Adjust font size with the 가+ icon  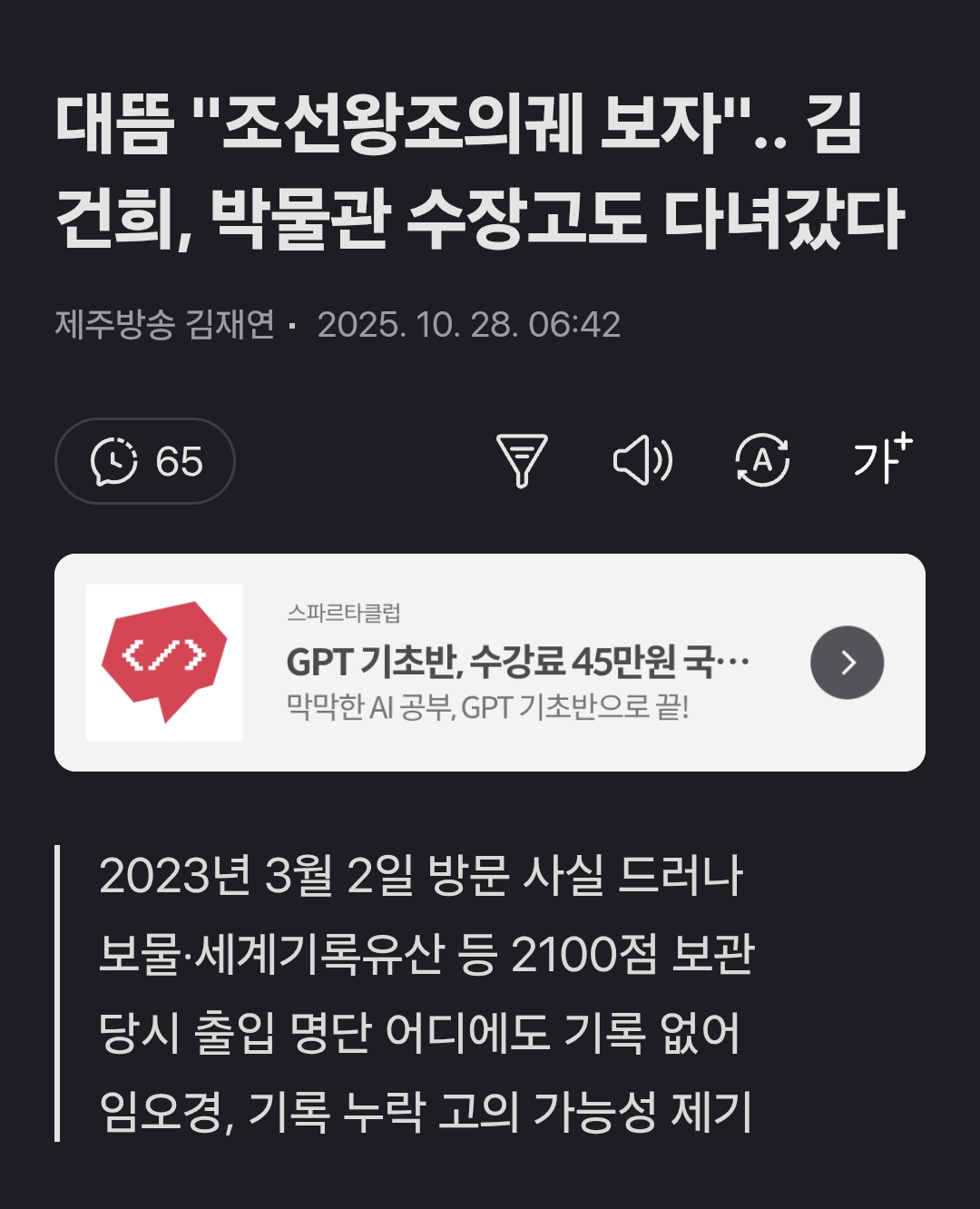882,458
